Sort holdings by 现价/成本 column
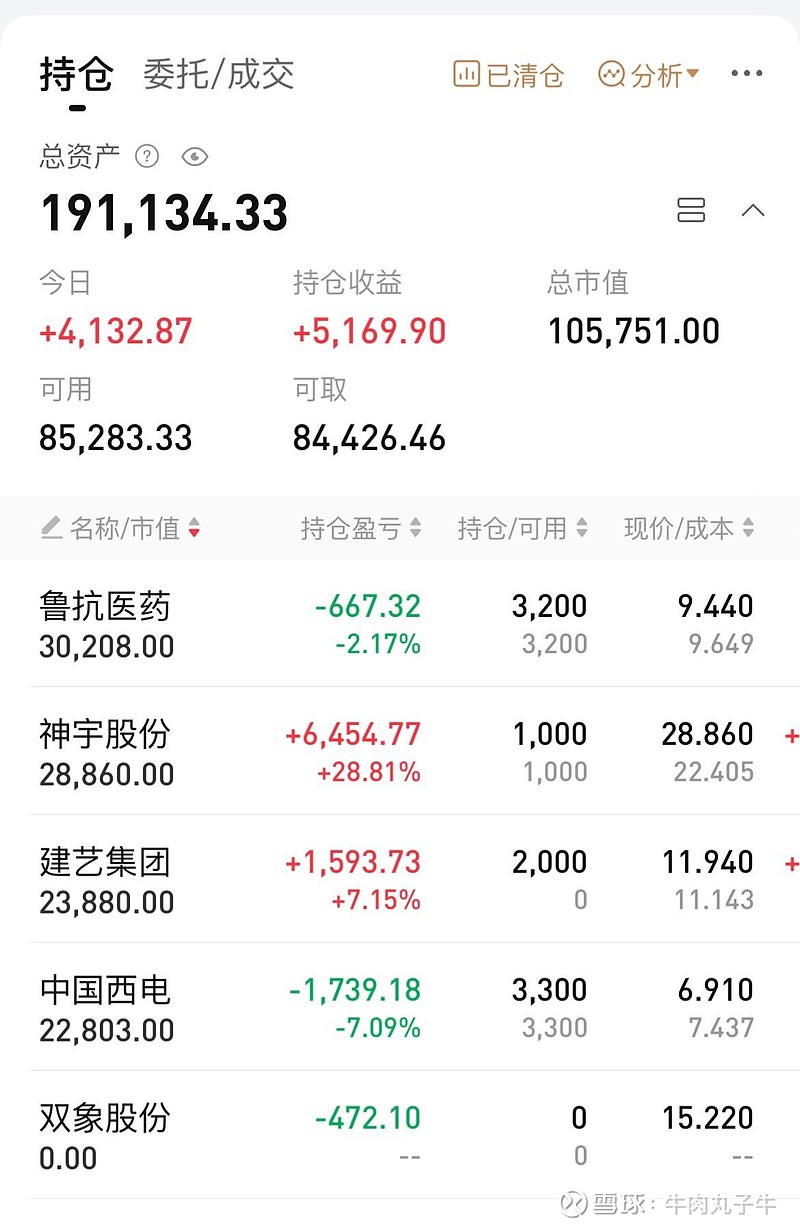The image size is (800, 1229). click(x=688, y=528)
